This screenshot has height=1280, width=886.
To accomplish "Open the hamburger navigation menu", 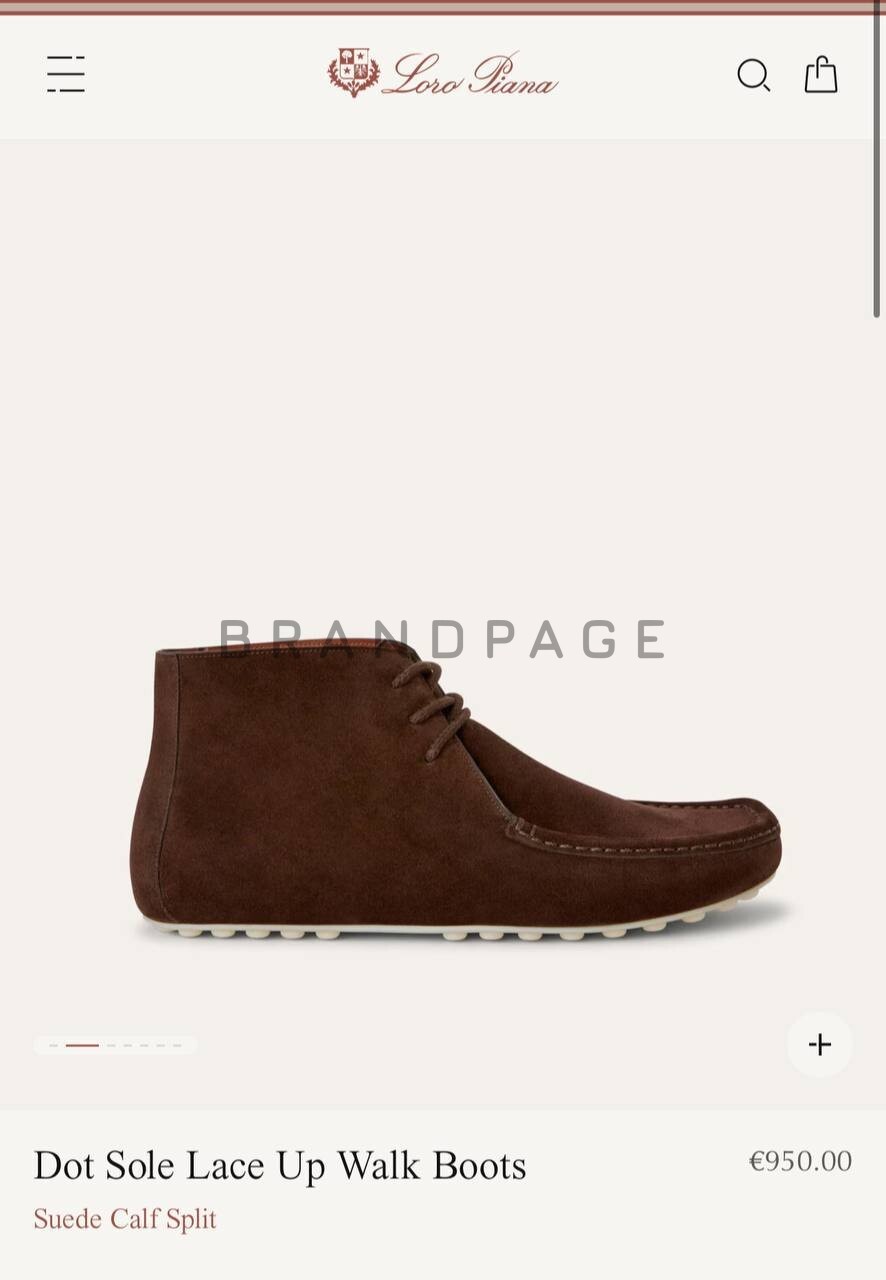I will point(66,75).
